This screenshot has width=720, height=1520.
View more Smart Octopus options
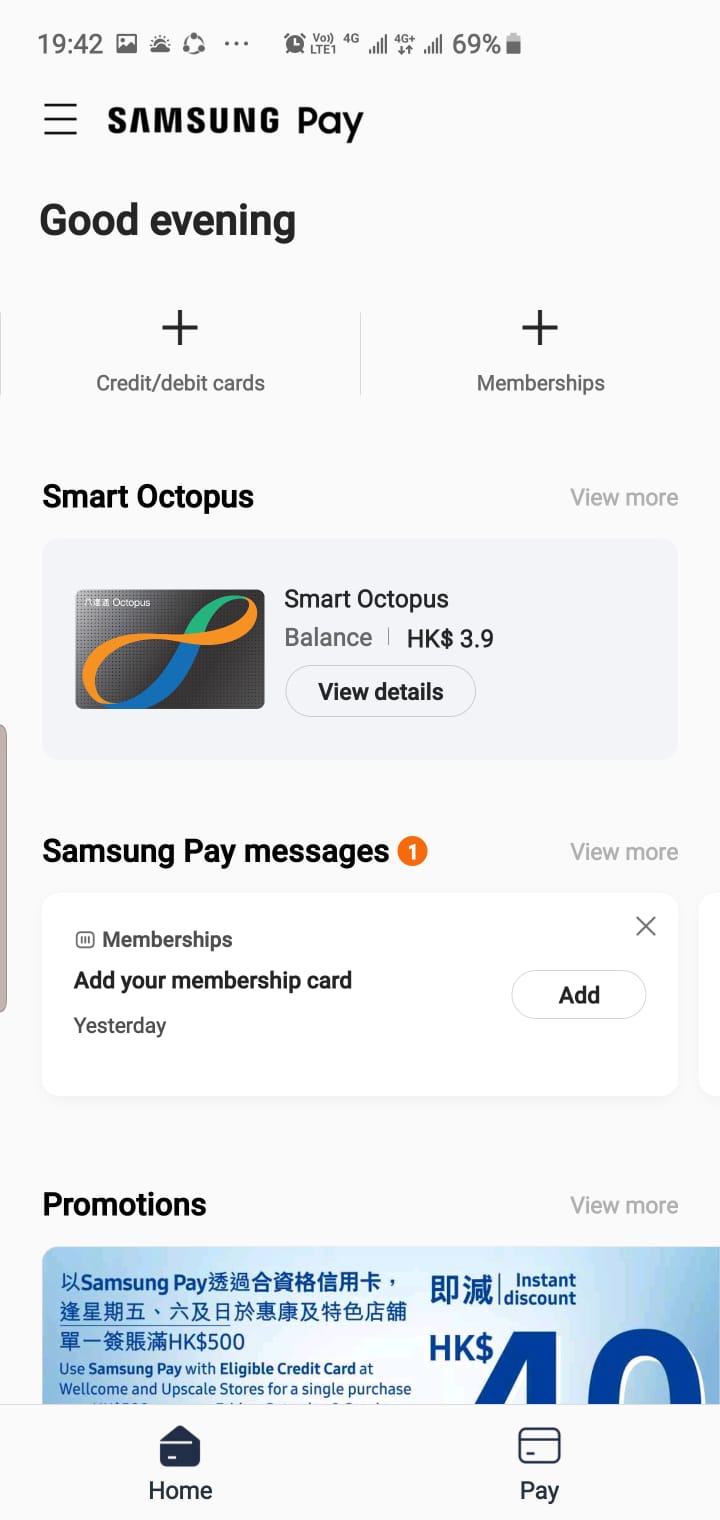pos(623,497)
